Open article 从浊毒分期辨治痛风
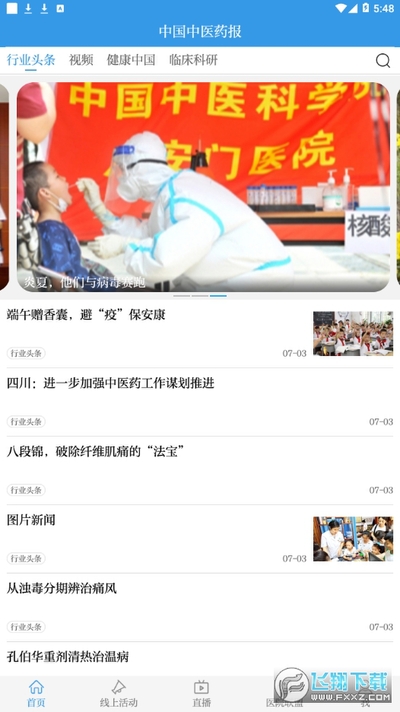This screenshot has height=712, width=400. coord(200,608)
